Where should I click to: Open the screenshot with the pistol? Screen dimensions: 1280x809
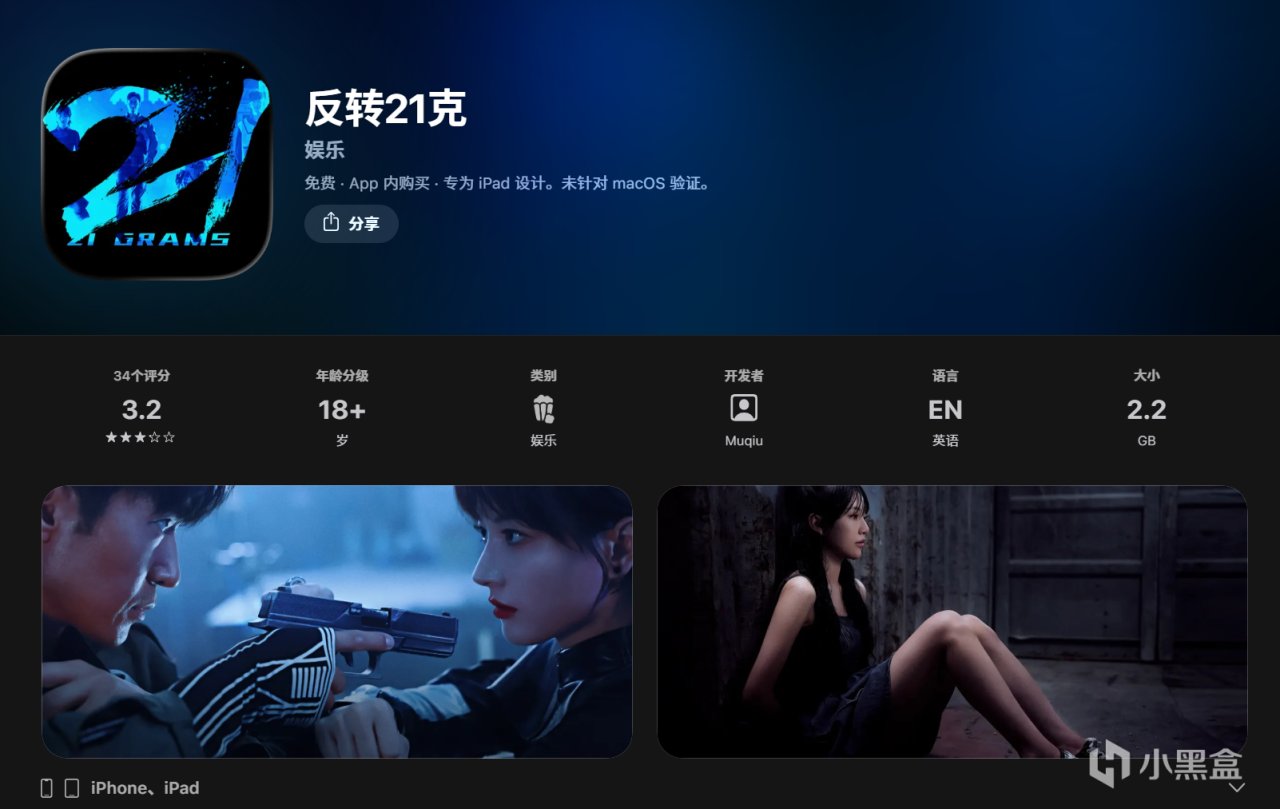pos(337,621)
